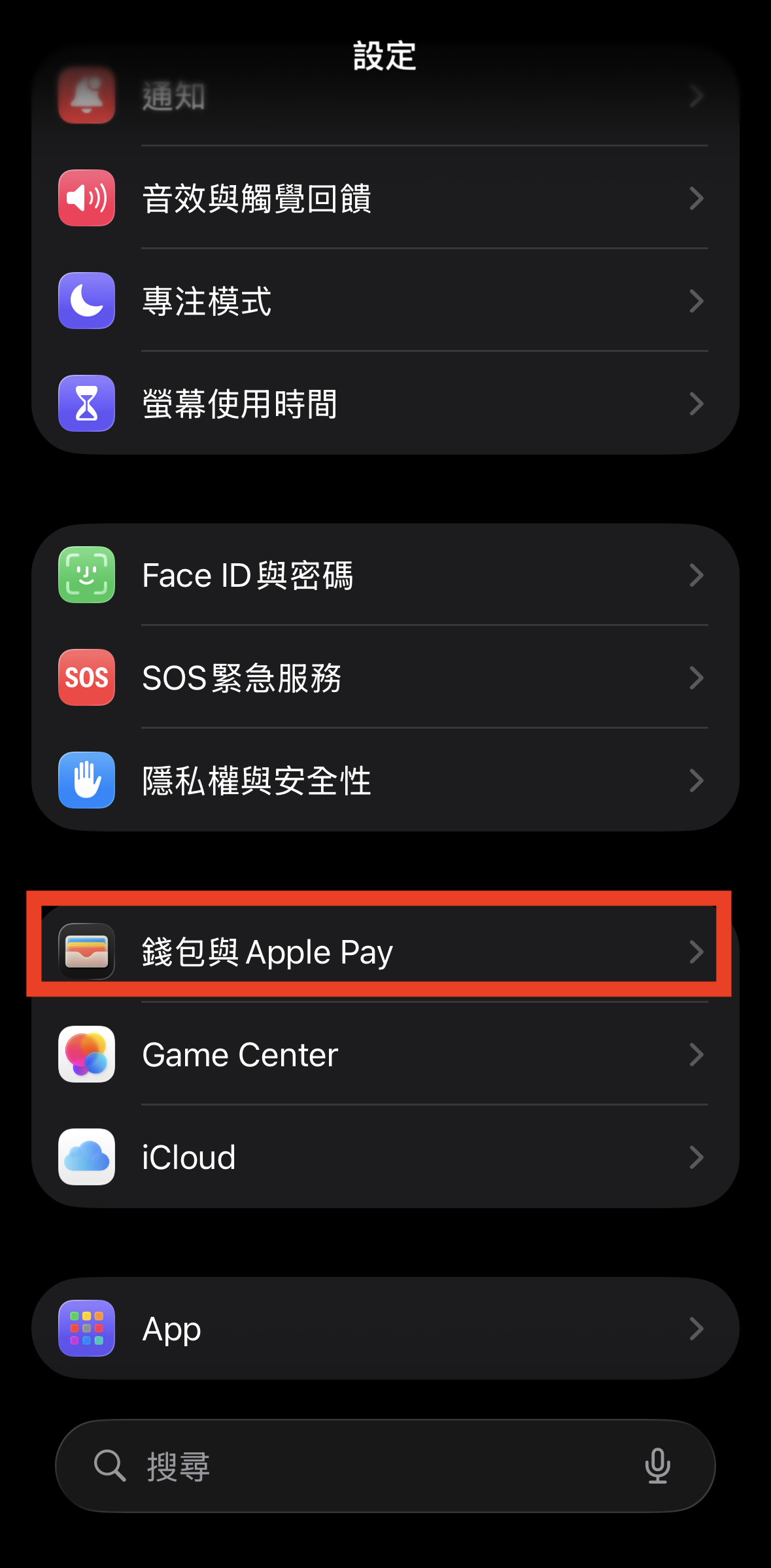
Task: Open 錢包與 Apple Pay
Action: (385, 951)
